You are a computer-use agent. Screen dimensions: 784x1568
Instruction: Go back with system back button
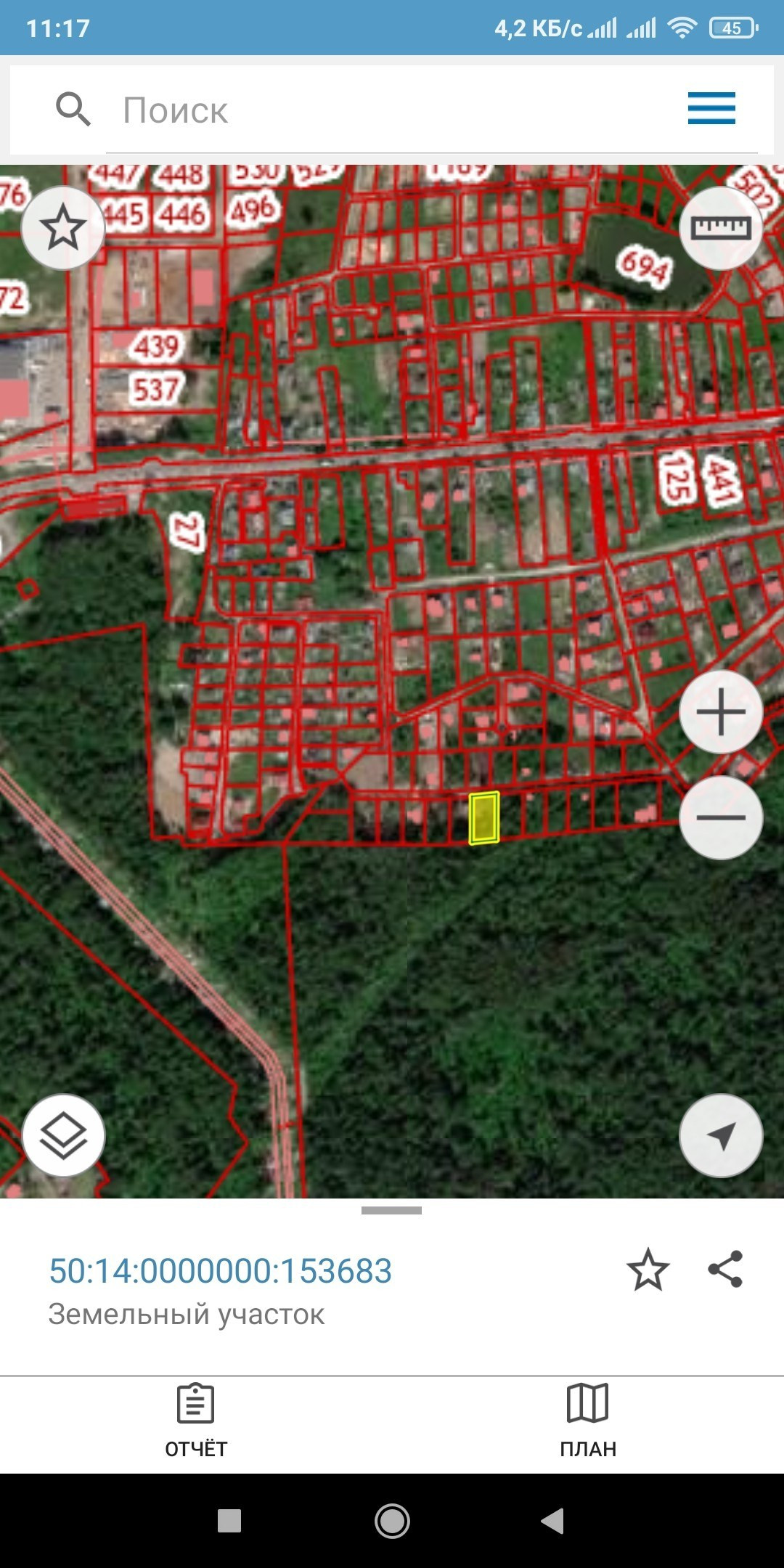coord(552,1521)
